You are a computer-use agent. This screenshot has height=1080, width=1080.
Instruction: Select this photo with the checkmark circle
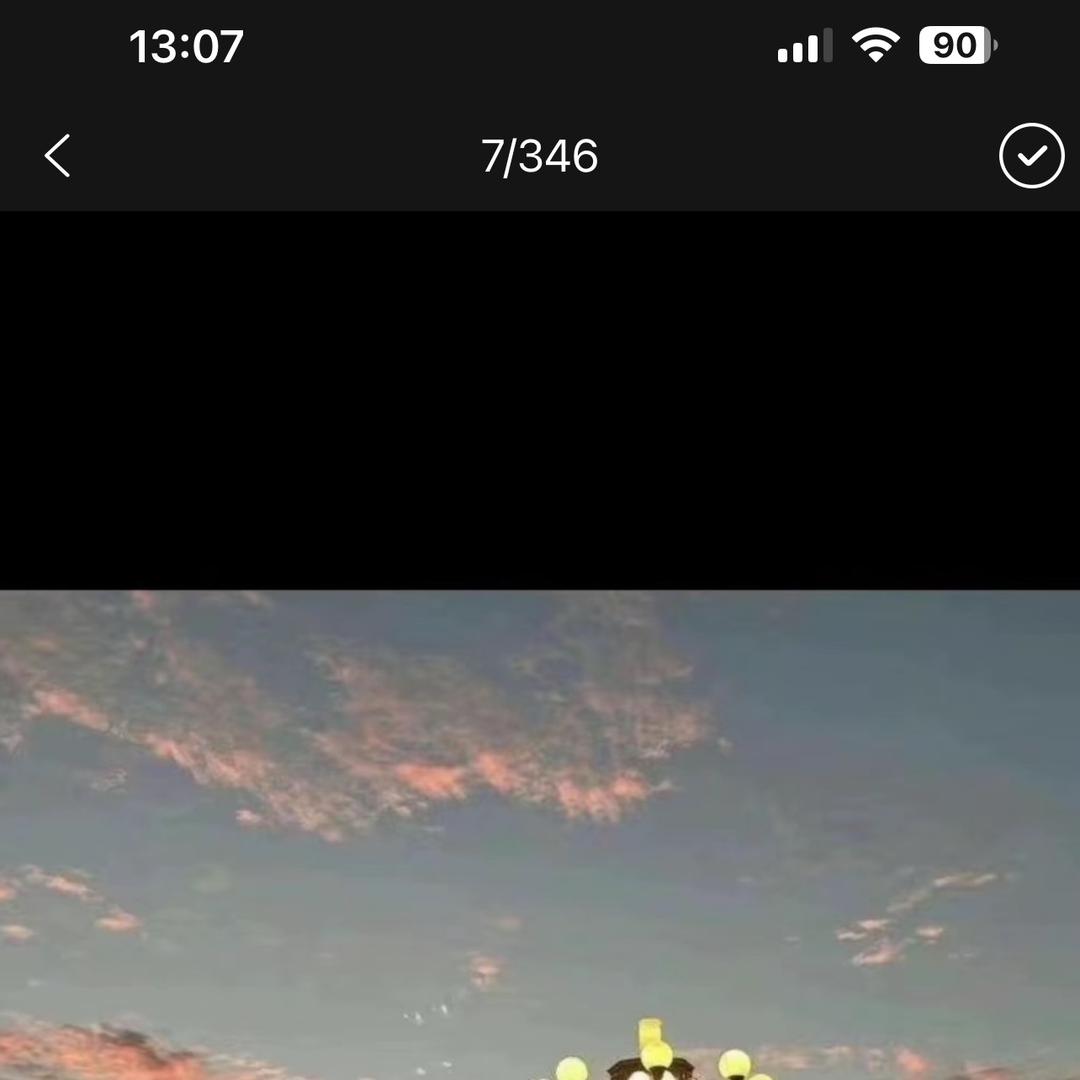[1031, 156]
